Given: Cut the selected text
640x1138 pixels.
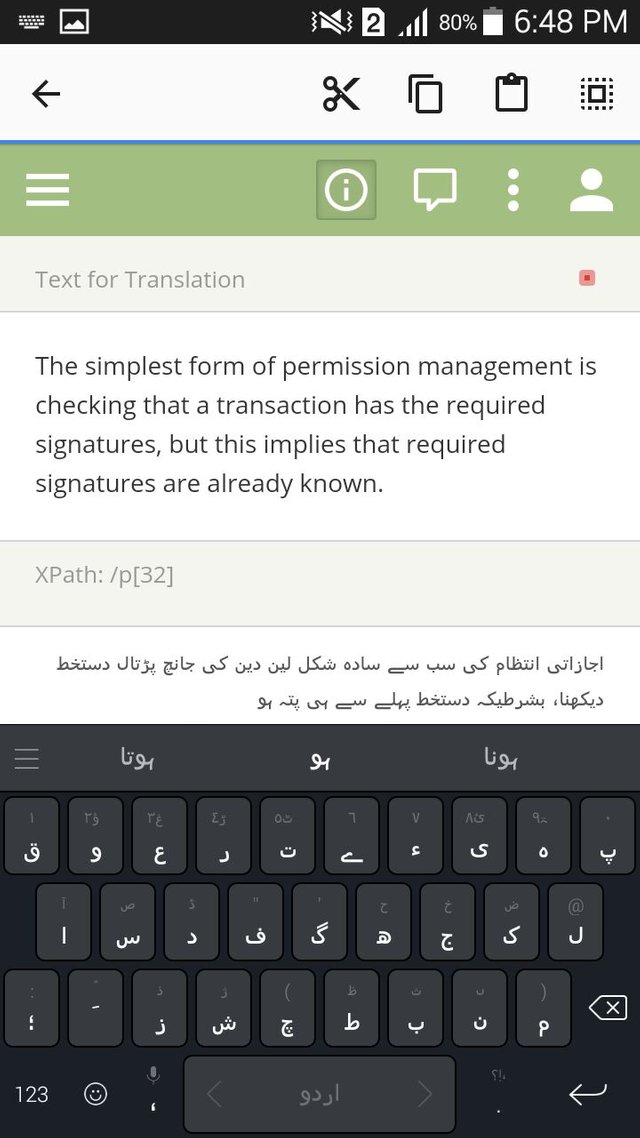Looking at the screenshot, I should [340, 94].
